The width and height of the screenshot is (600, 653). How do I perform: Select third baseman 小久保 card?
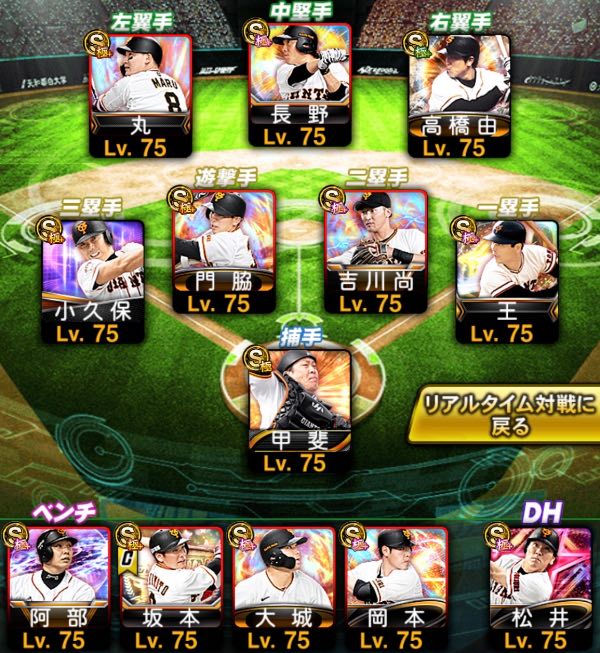pyautogui.click(x=93, y=282)
